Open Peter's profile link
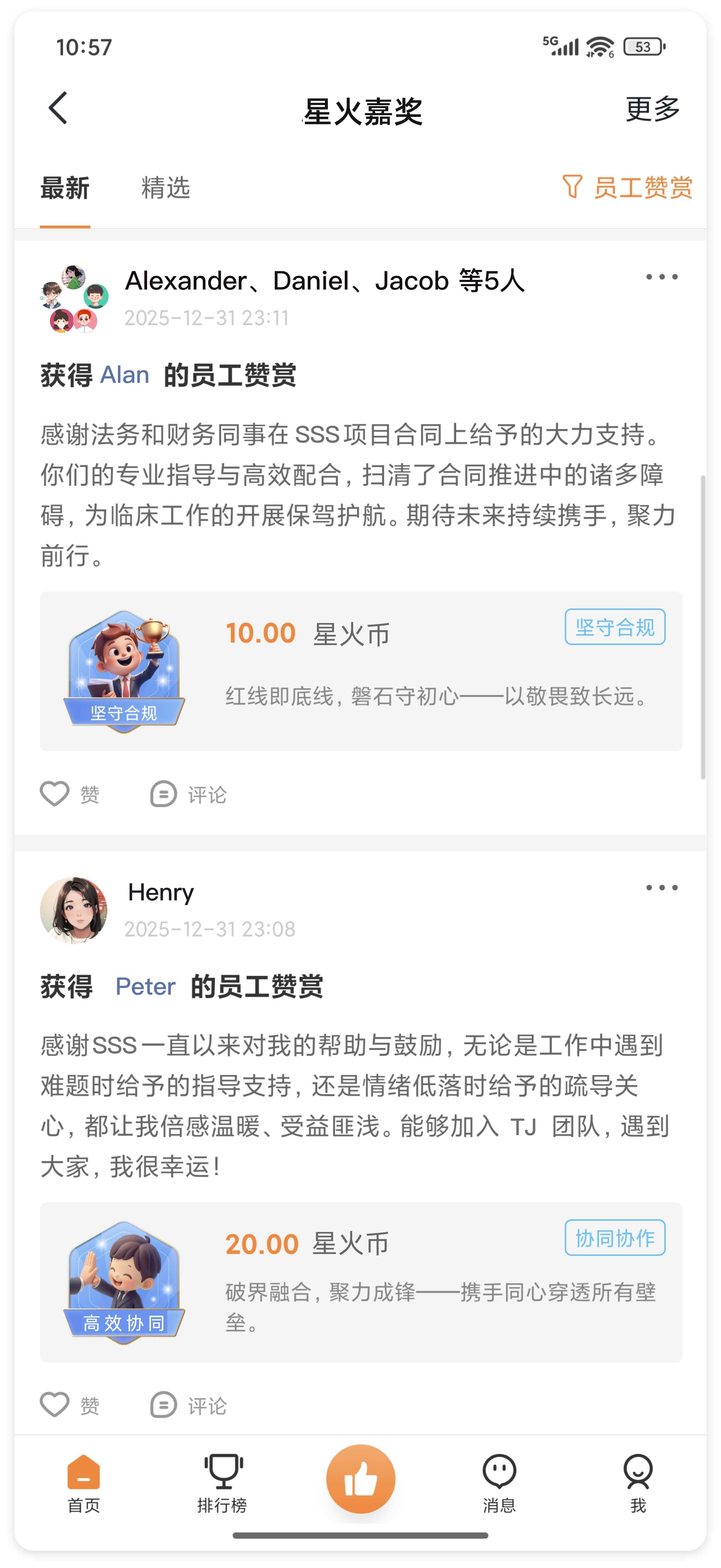The height and width of the screenshot is (1568, 721). point(145,986)
